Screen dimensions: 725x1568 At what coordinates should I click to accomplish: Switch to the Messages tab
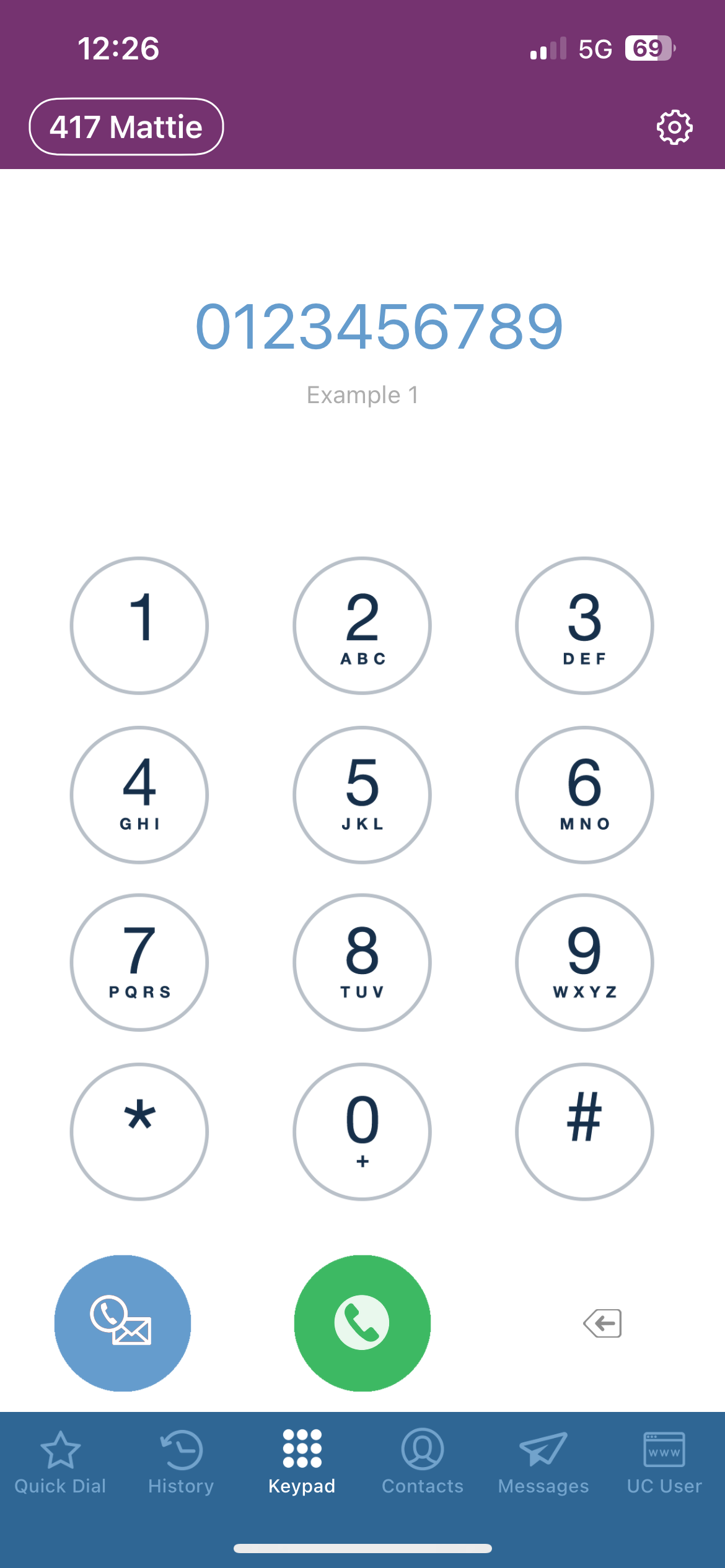tap(543, 1463)
